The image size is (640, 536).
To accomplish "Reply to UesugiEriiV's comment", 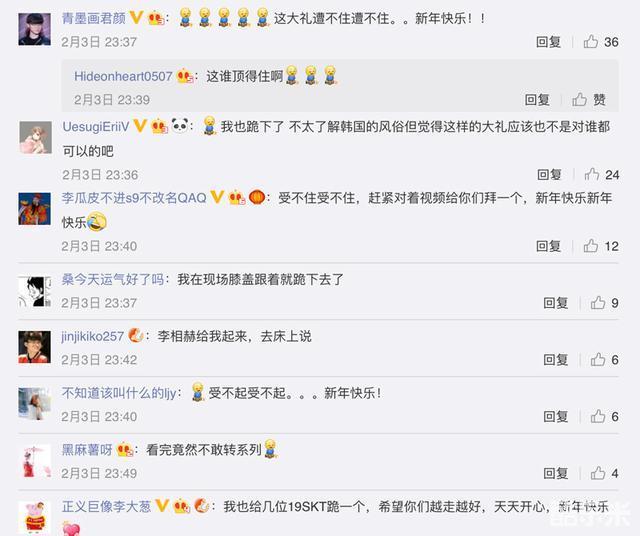I will pyautogui.click(x=548, y=175).
